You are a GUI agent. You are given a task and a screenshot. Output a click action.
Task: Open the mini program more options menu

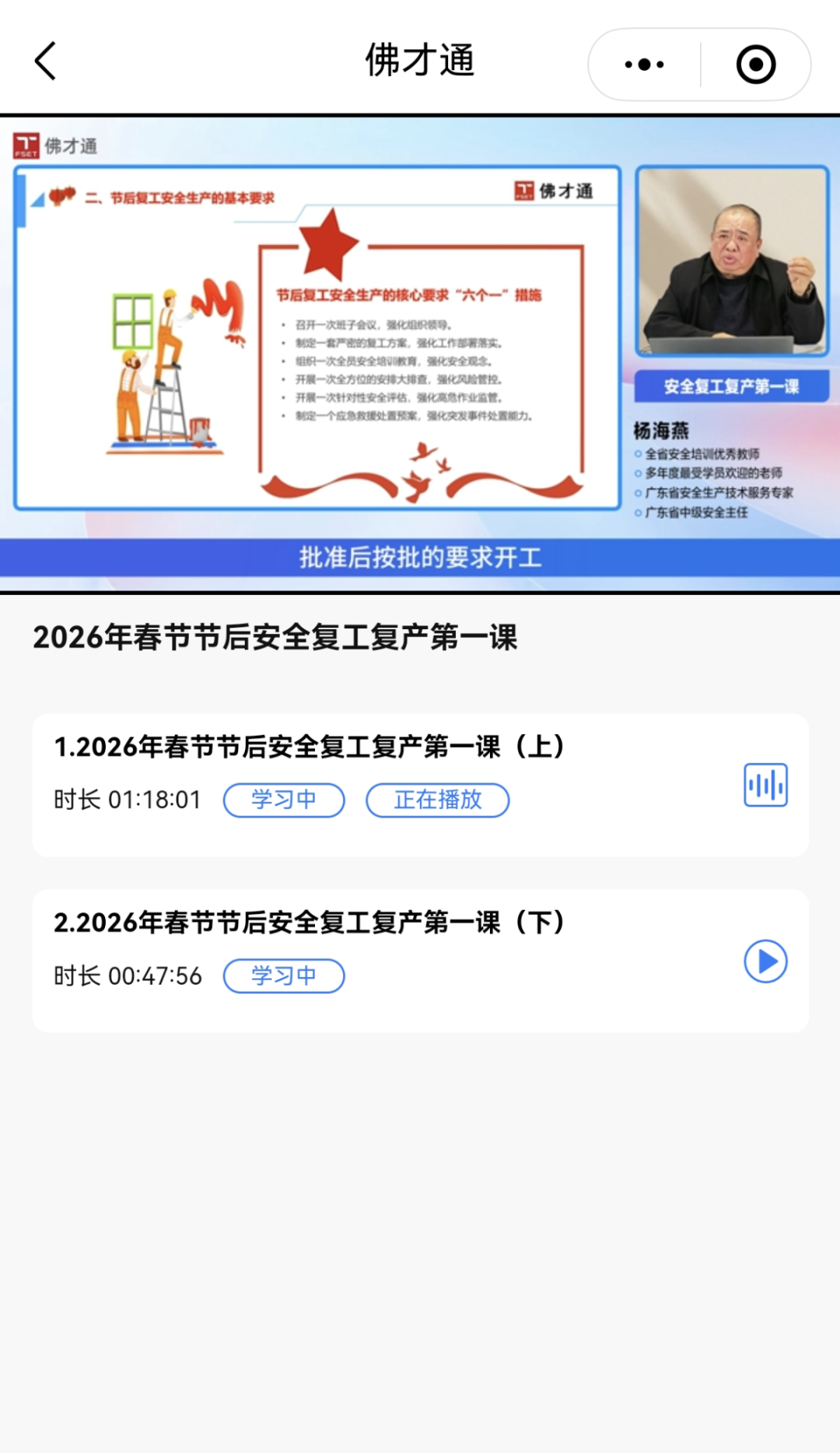click(644, 65)
